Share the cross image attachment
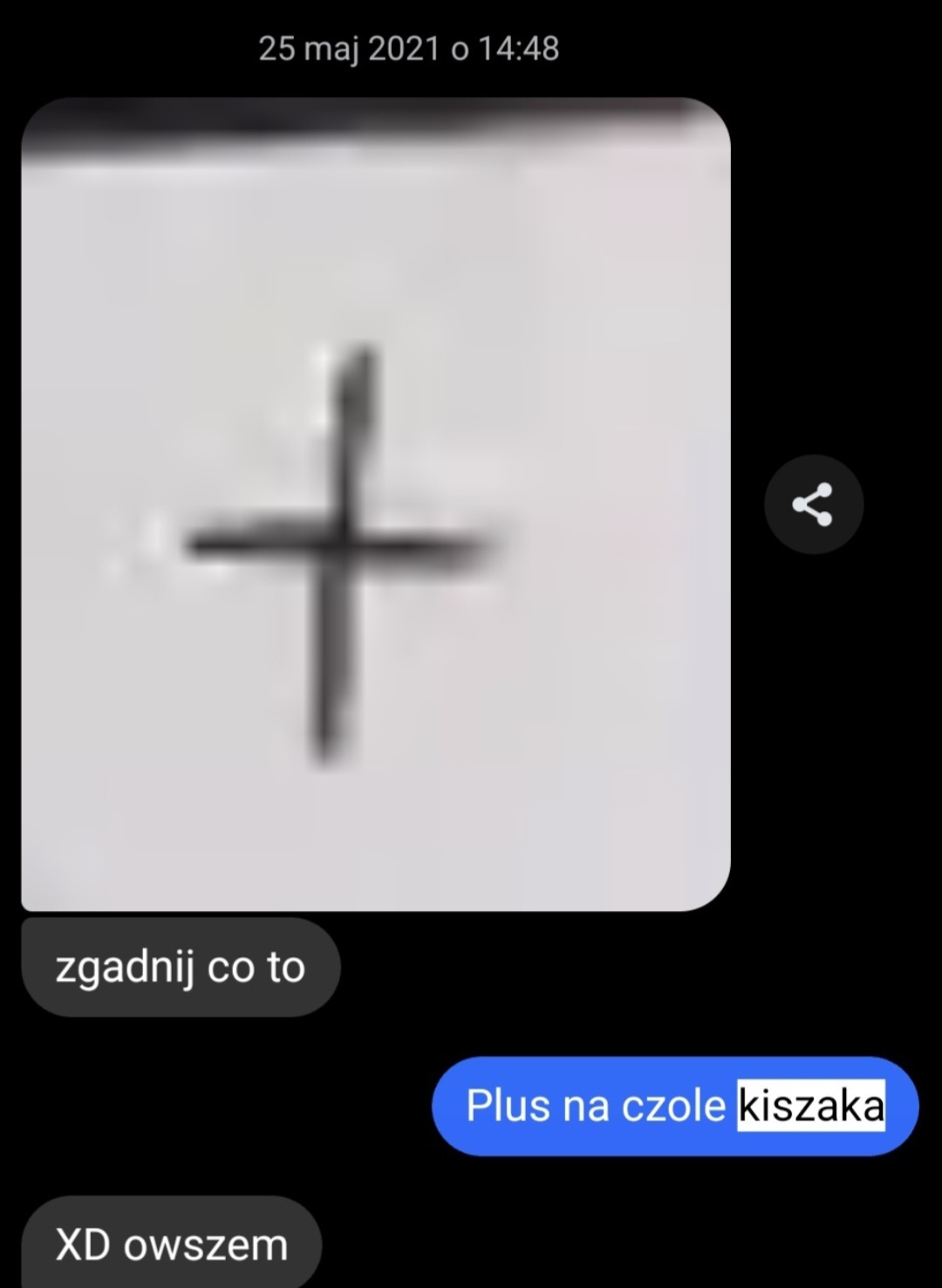The width and height of the screenshot is (942, 1288). pyautogui.click(x=813, y=504)
